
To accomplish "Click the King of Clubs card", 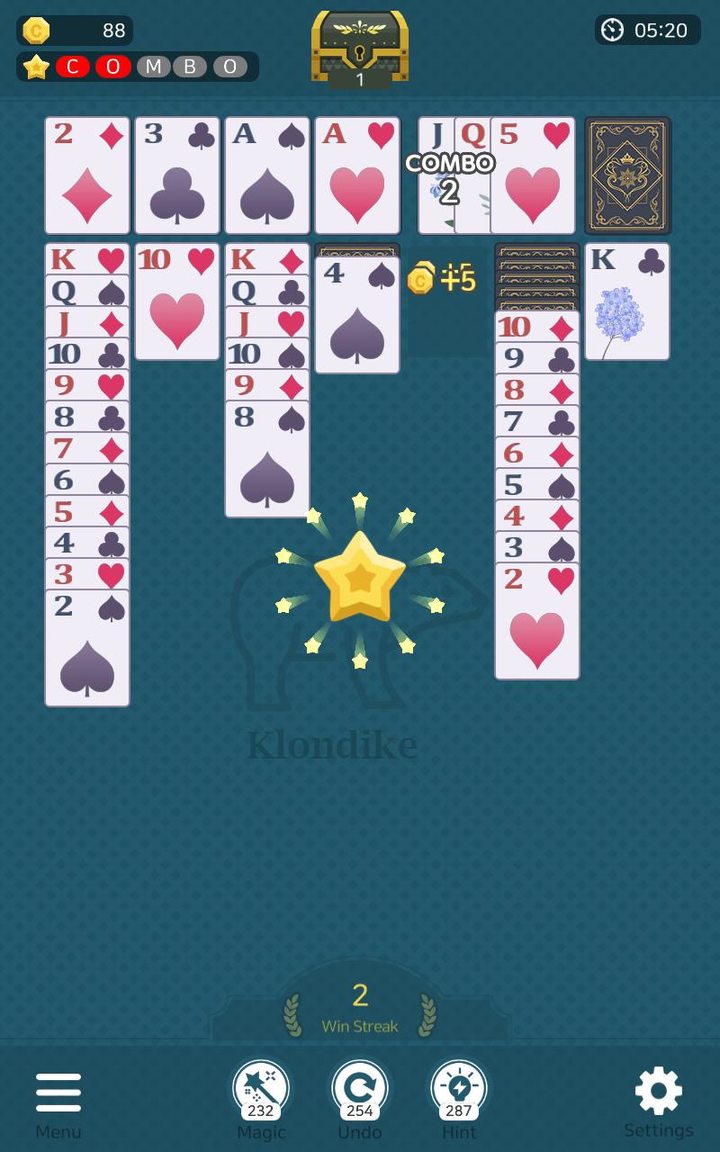I will 627,300.
